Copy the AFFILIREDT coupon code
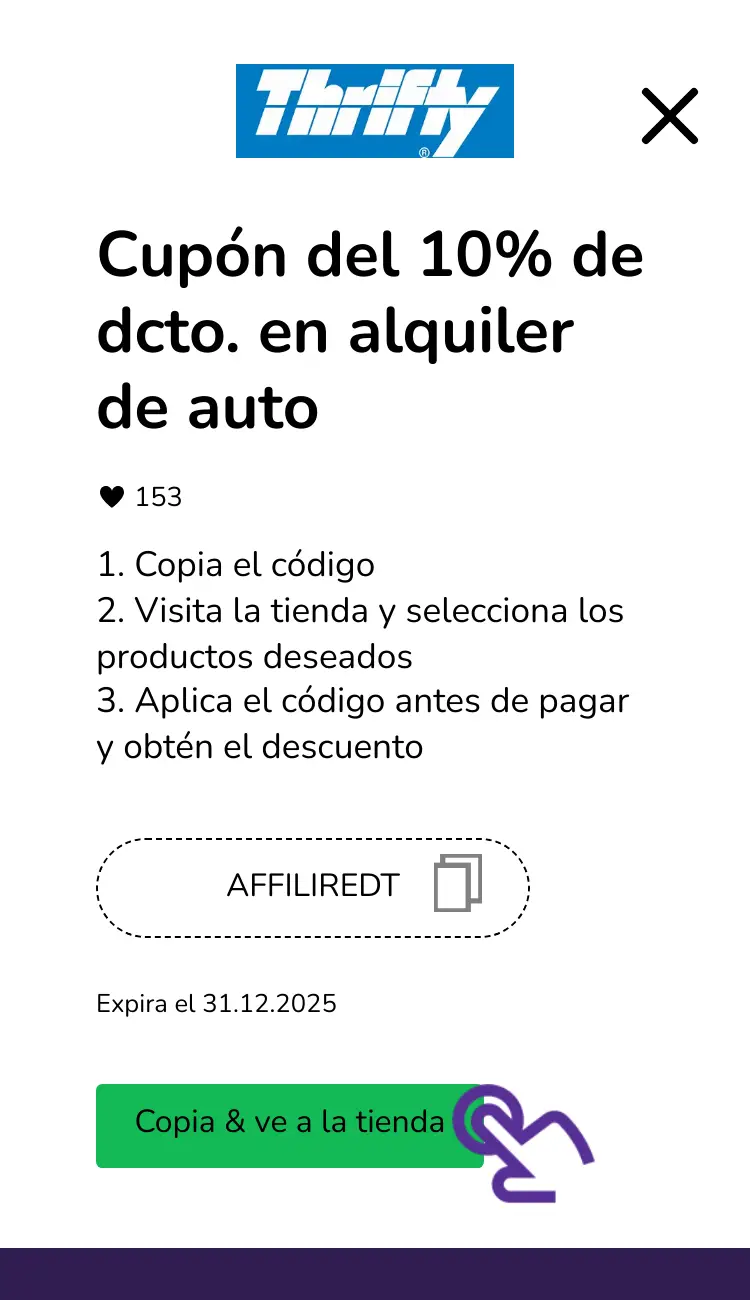The height and width of the screenshot is (1300, 750). (458, 883)
